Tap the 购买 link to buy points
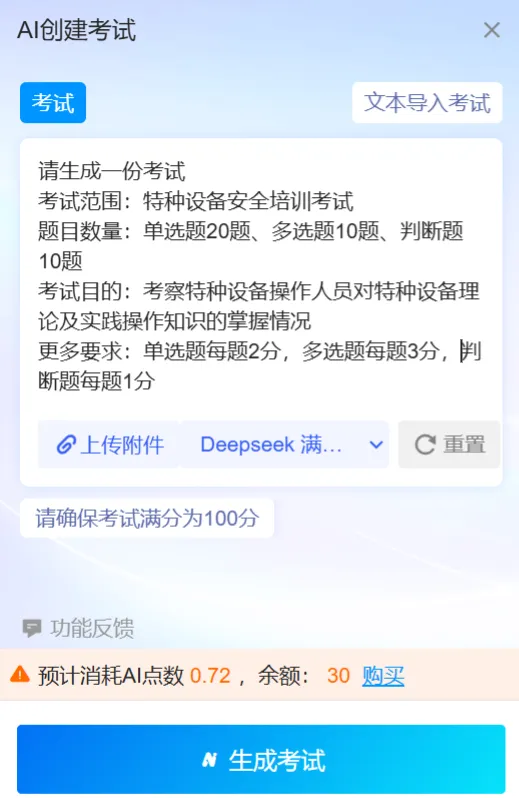The height and width of the screenshot is (798, 519). tap(383, 676)
